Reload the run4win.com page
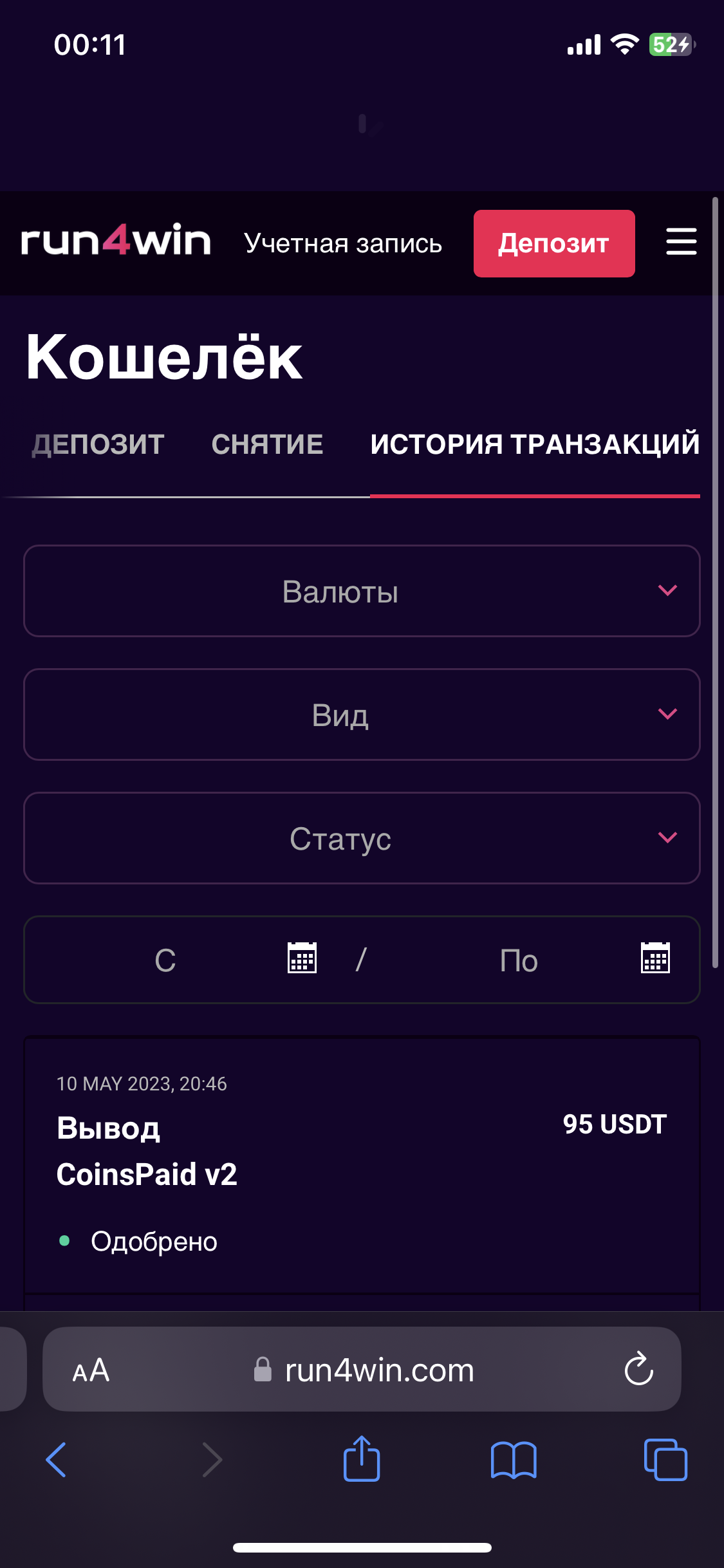The image size is (724, 1568). tap(638, 1369)
